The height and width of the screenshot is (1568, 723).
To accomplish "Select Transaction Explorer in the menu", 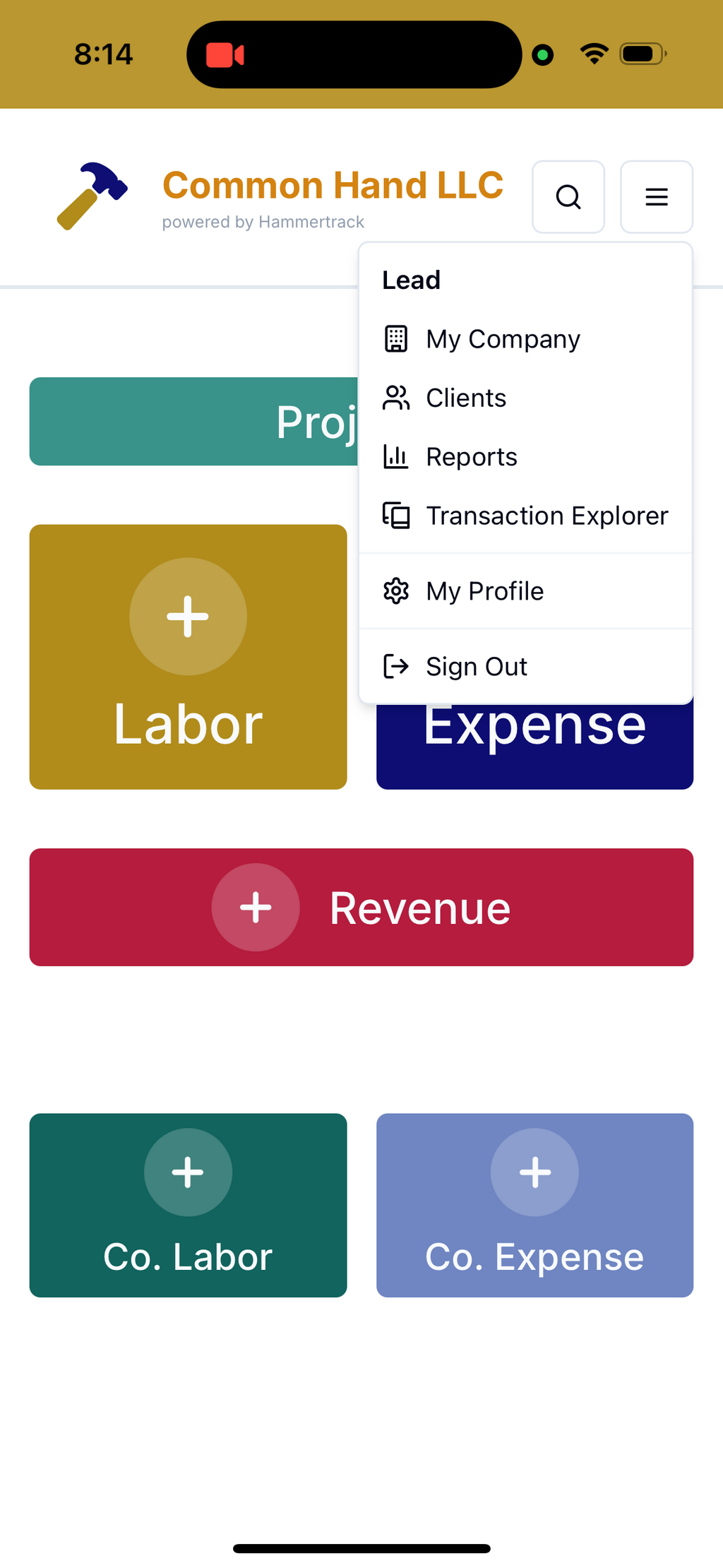I will tap(546, 516).
